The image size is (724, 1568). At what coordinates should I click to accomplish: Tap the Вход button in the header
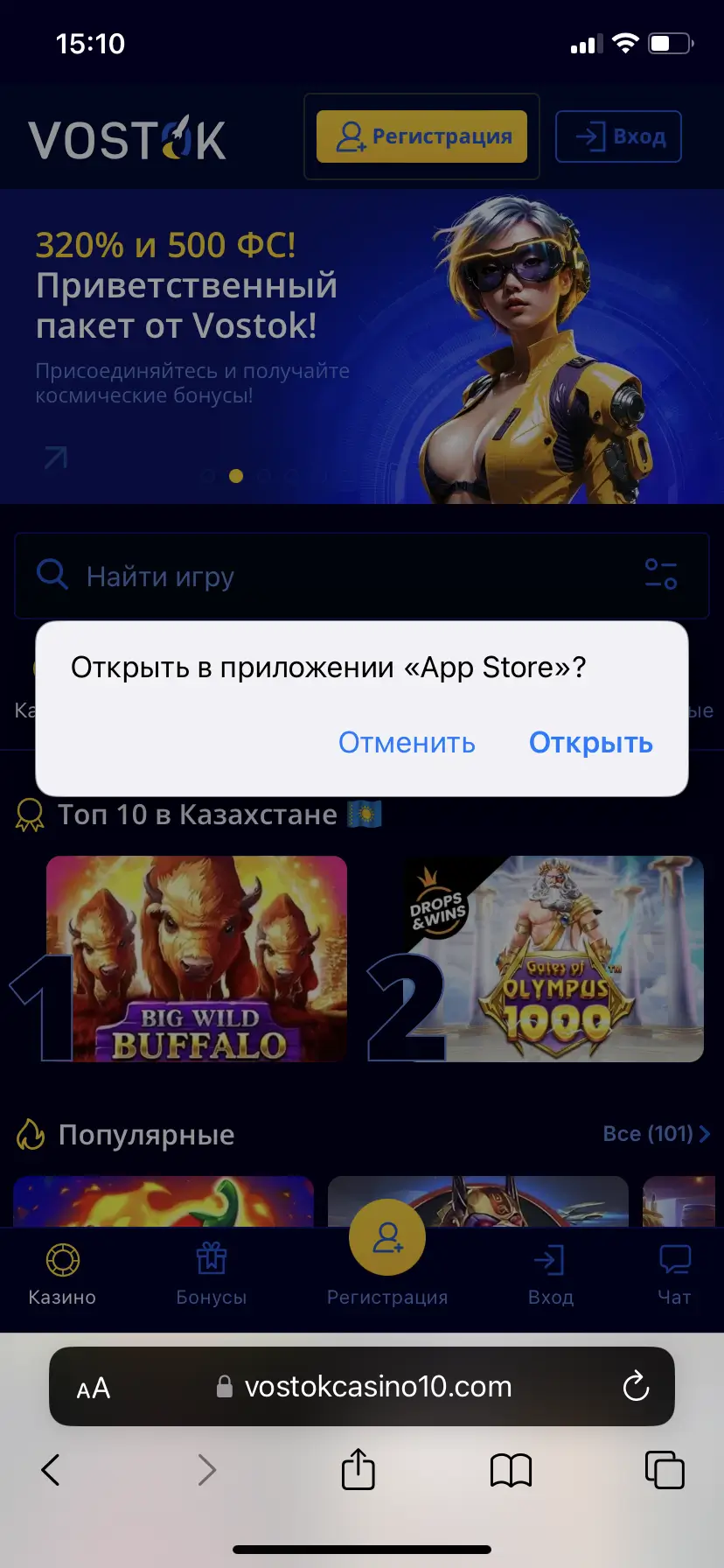tap(618, 136)
